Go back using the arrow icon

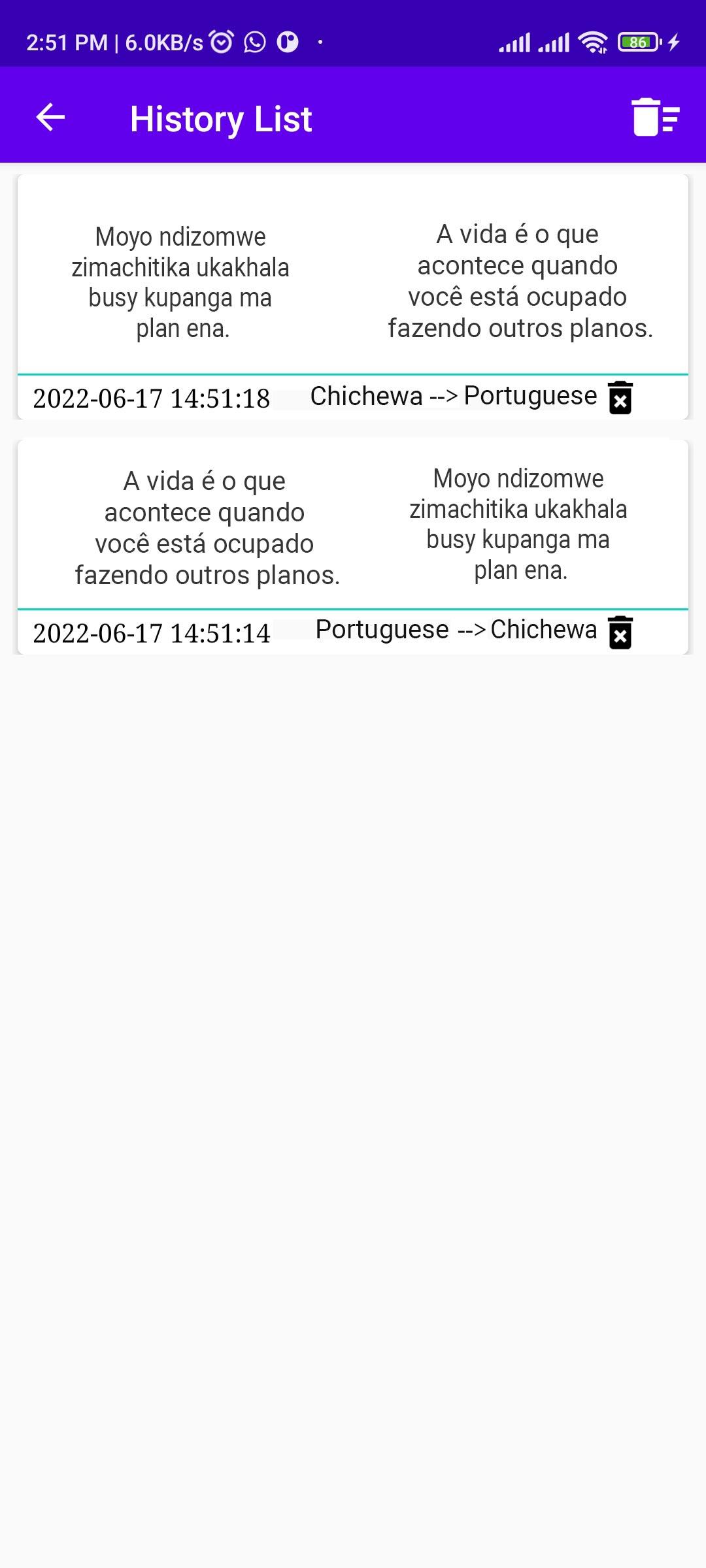pyautogui.click(x=50, y=118)
